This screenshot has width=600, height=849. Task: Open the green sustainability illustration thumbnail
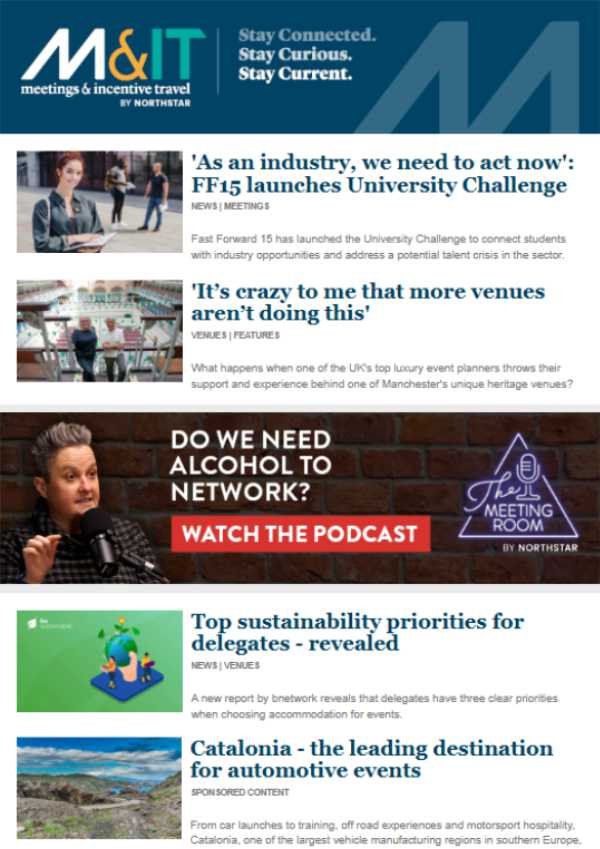pos(99,660)
